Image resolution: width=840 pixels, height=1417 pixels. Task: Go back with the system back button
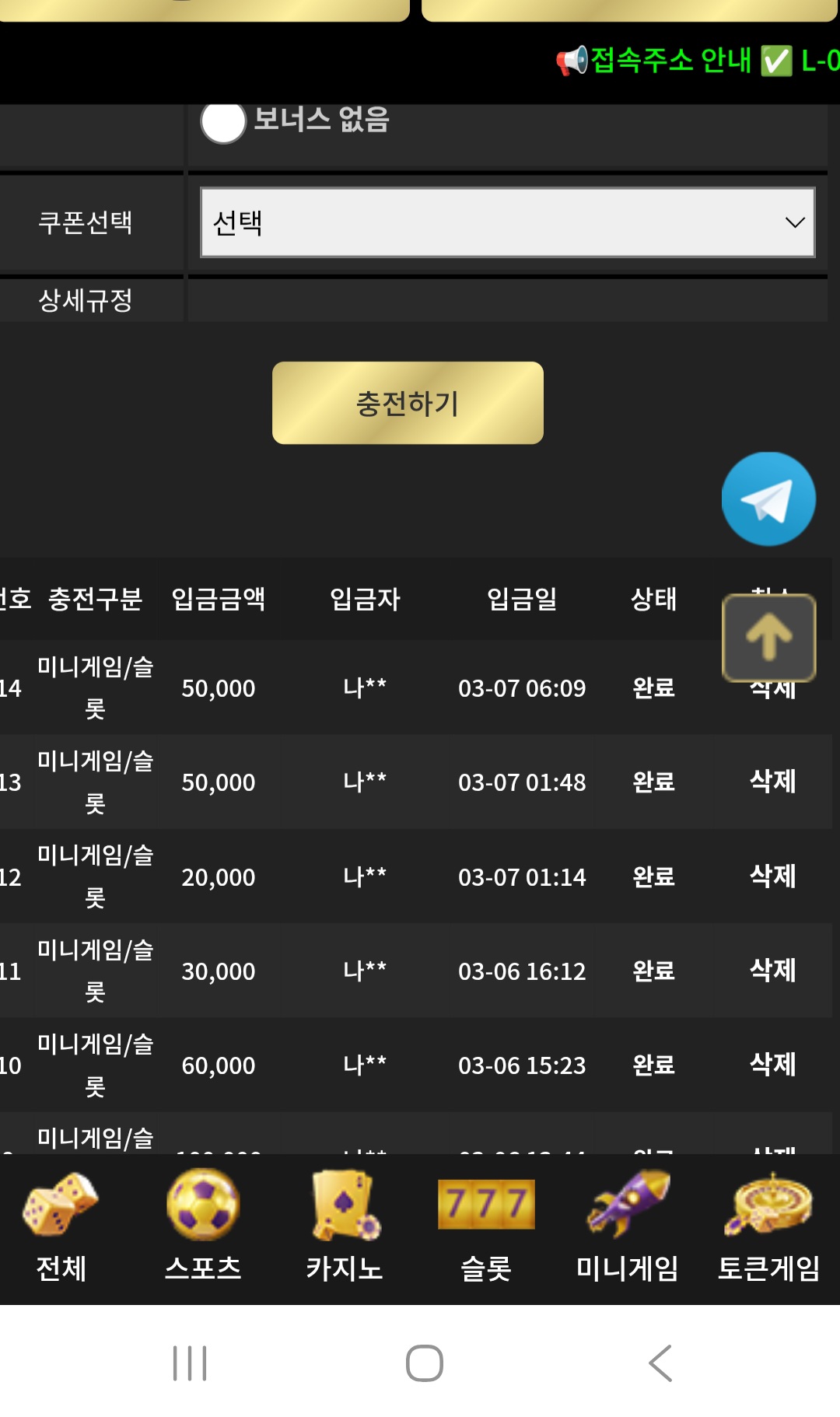pyautogui.click(x=660, y=1363)
